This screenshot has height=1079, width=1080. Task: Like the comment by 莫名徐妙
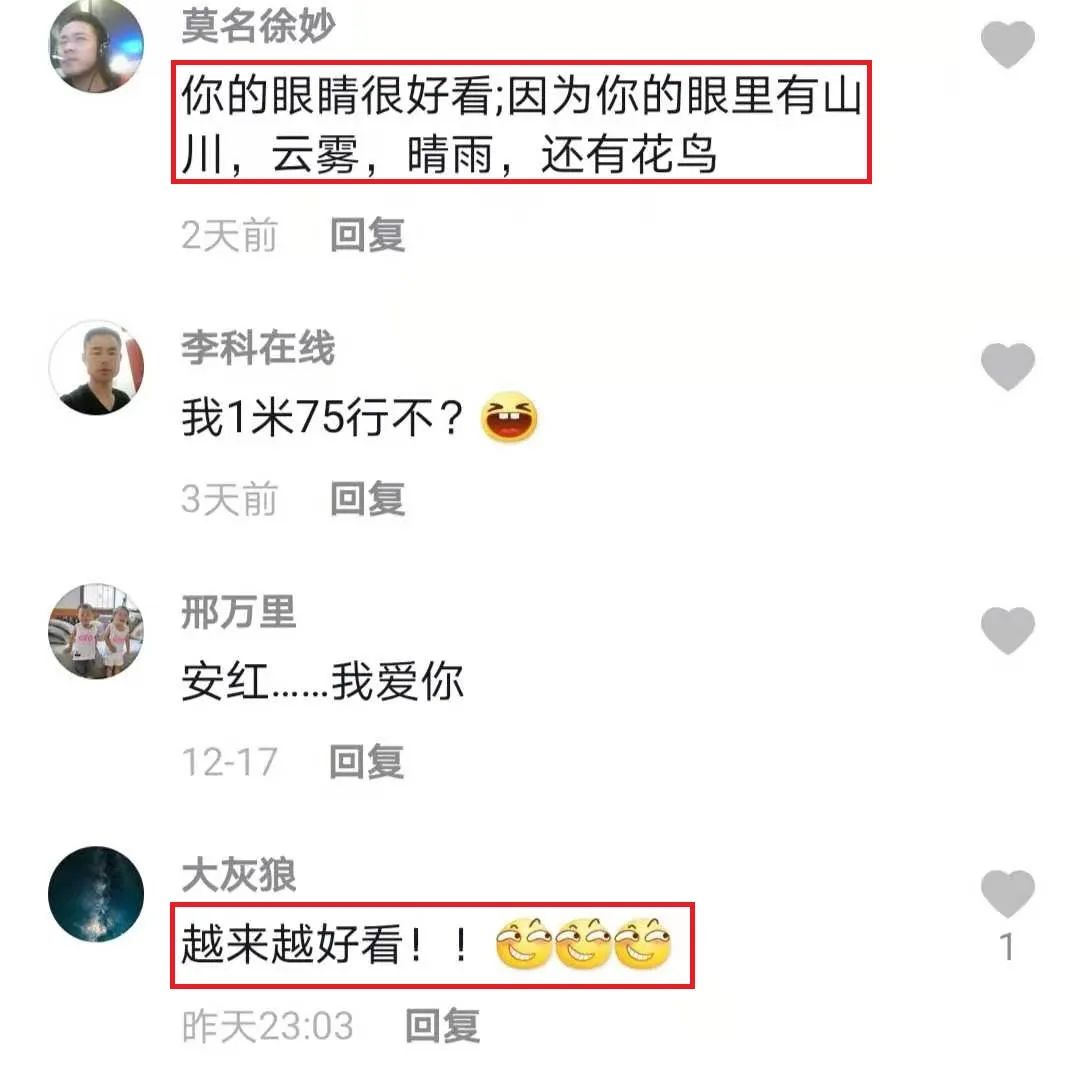[x=1006, y=45]
